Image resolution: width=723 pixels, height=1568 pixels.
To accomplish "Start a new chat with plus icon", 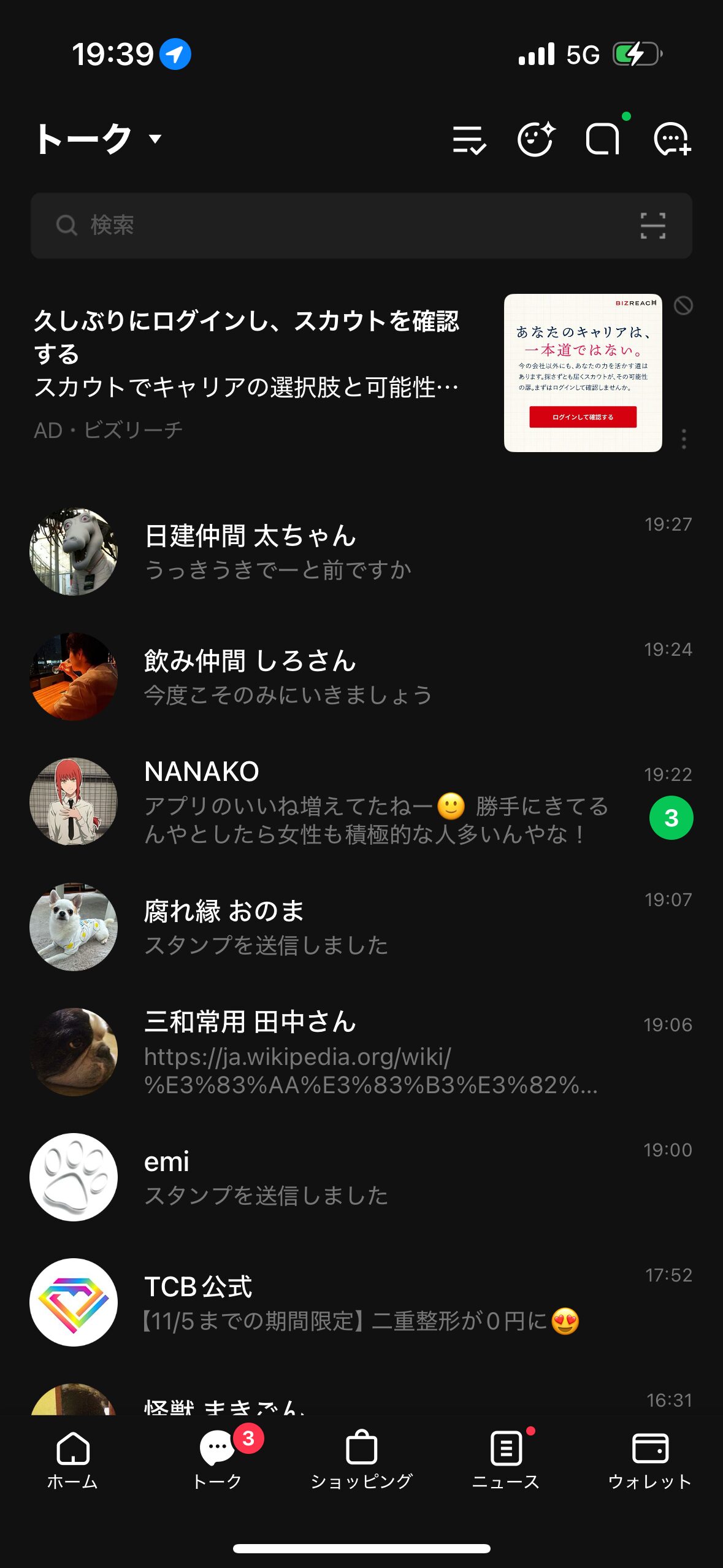I will (x=672, y=140).
